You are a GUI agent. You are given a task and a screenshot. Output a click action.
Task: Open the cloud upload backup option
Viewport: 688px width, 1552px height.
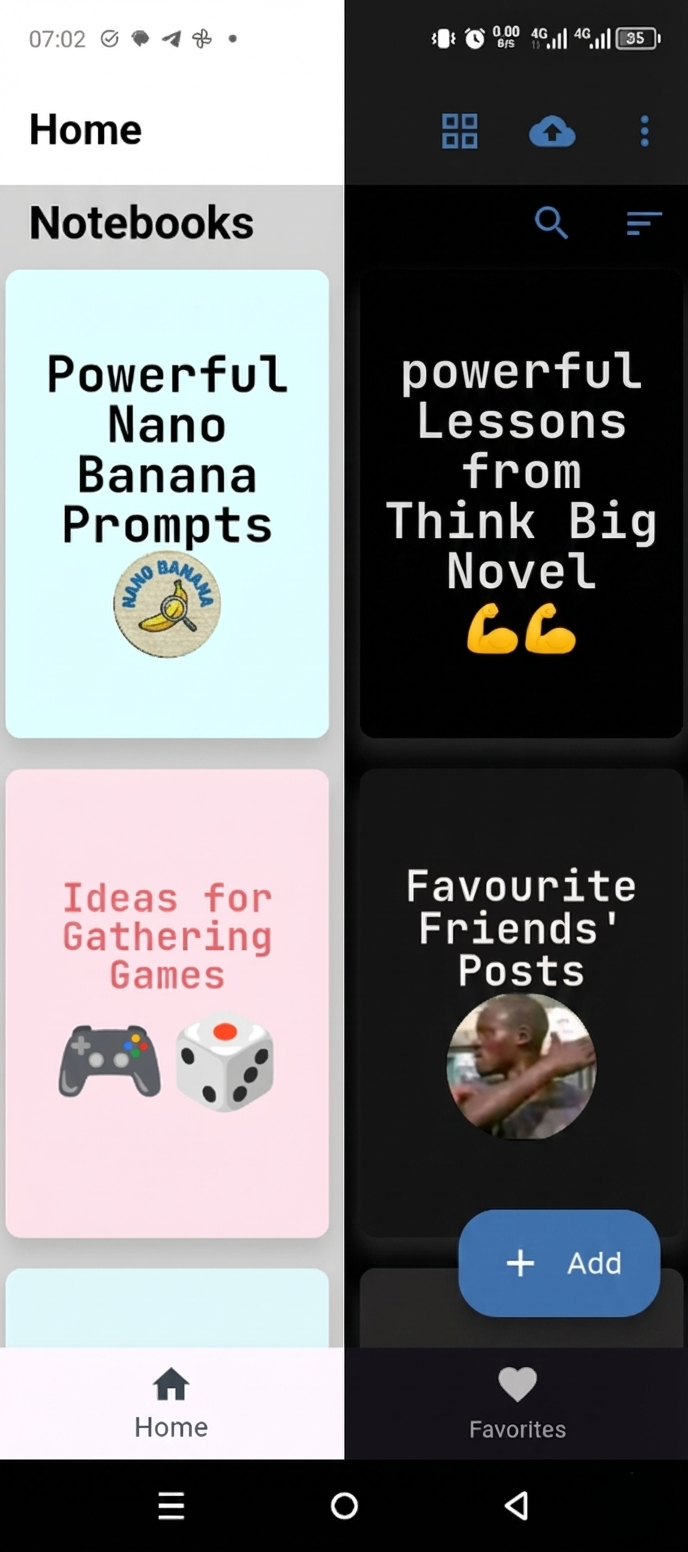pos(552,131)
